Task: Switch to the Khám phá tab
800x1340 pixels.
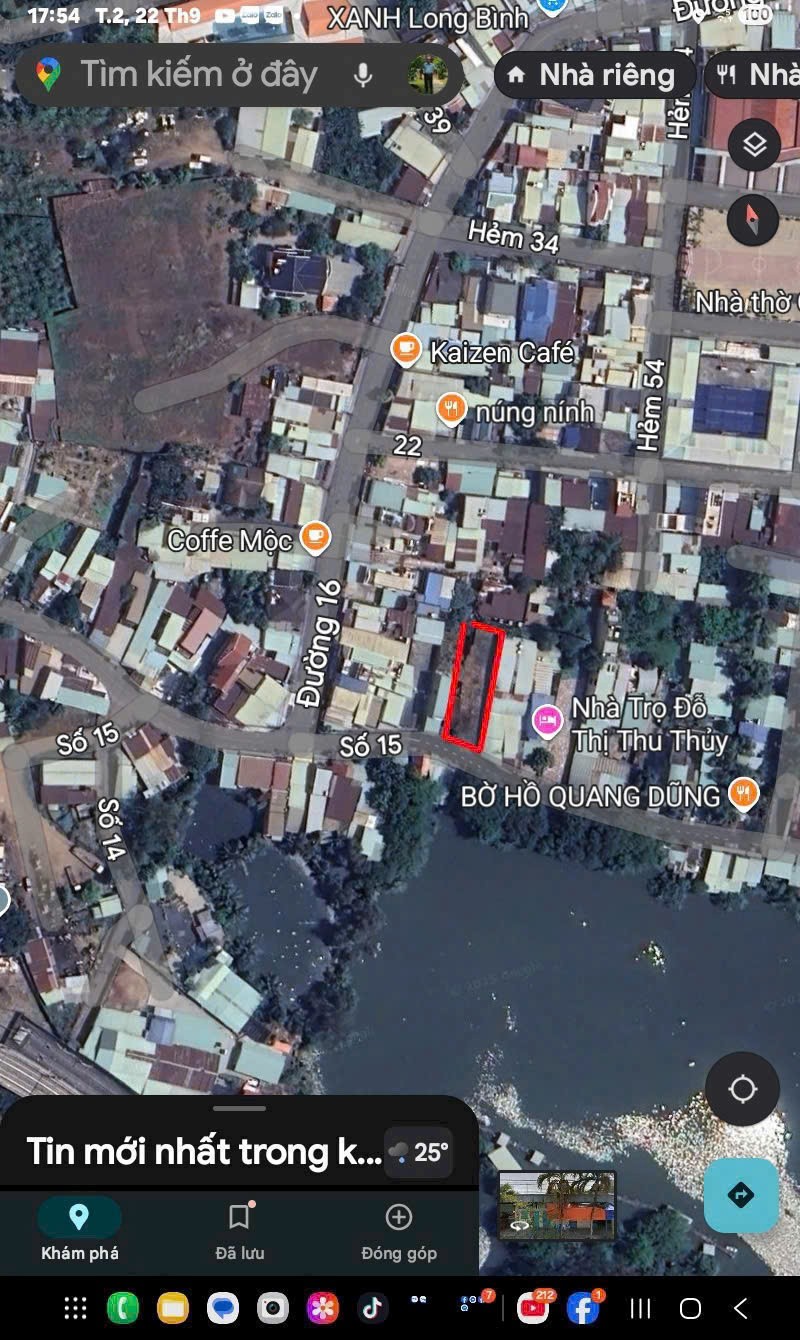Action: [79, 1230]
